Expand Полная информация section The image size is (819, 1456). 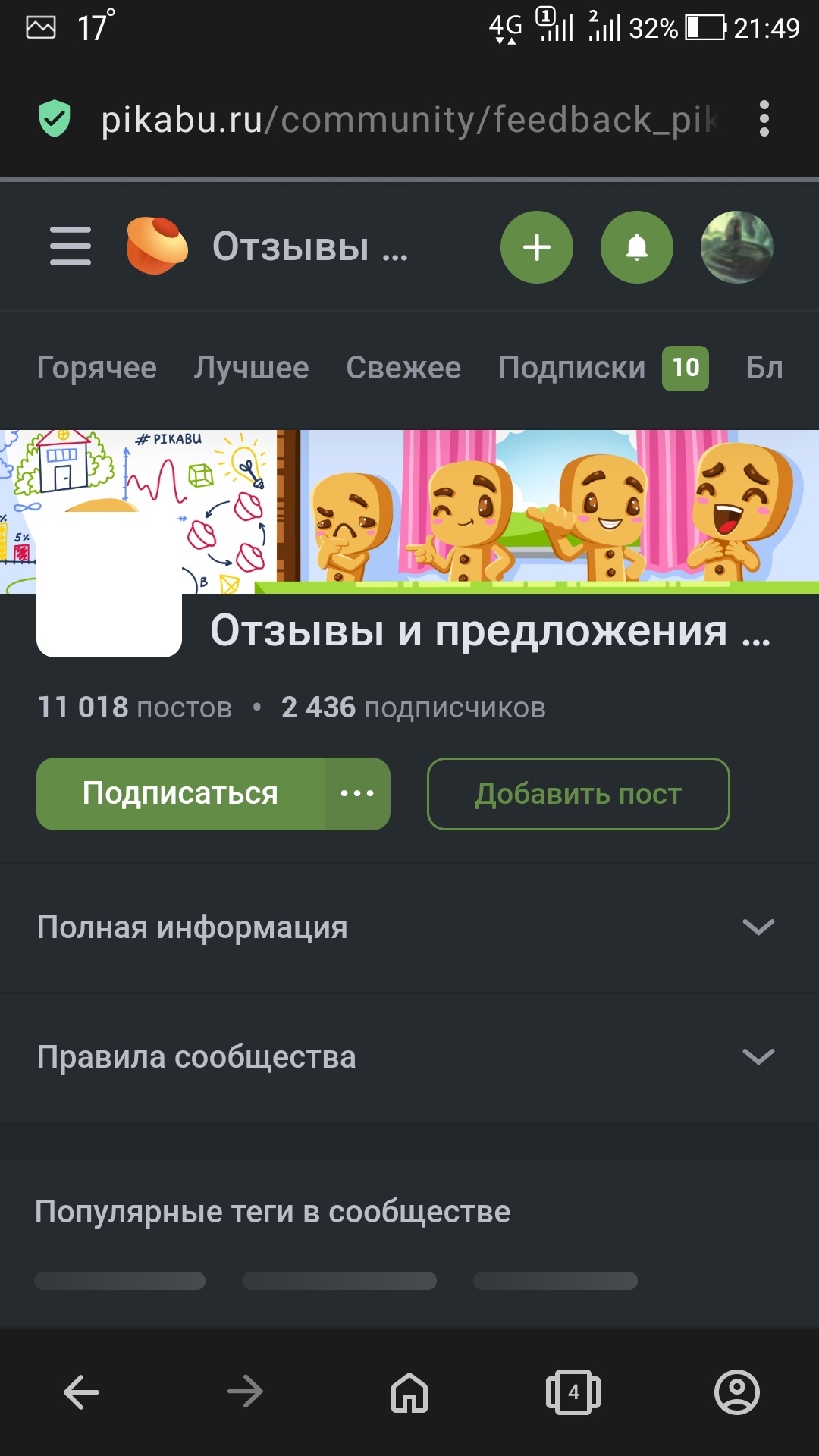tap(409, 927)
